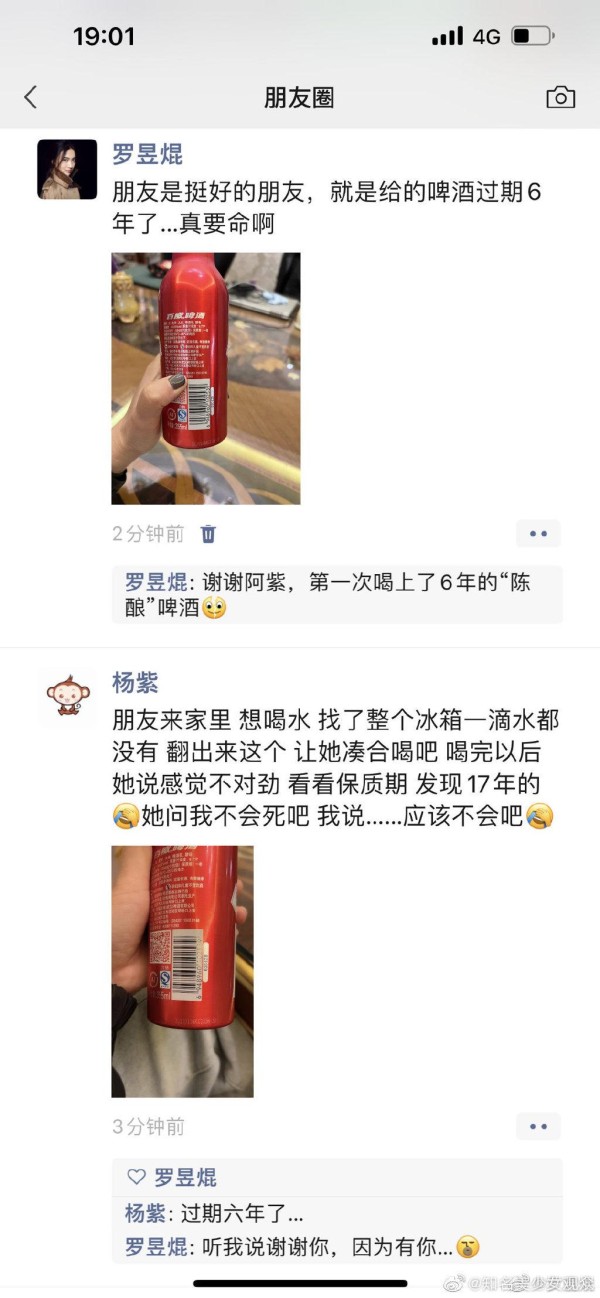Open like/comment menu on 罗昱焜's post
The width and height of the screenshot is (600, 1298).
click(539, 534)
